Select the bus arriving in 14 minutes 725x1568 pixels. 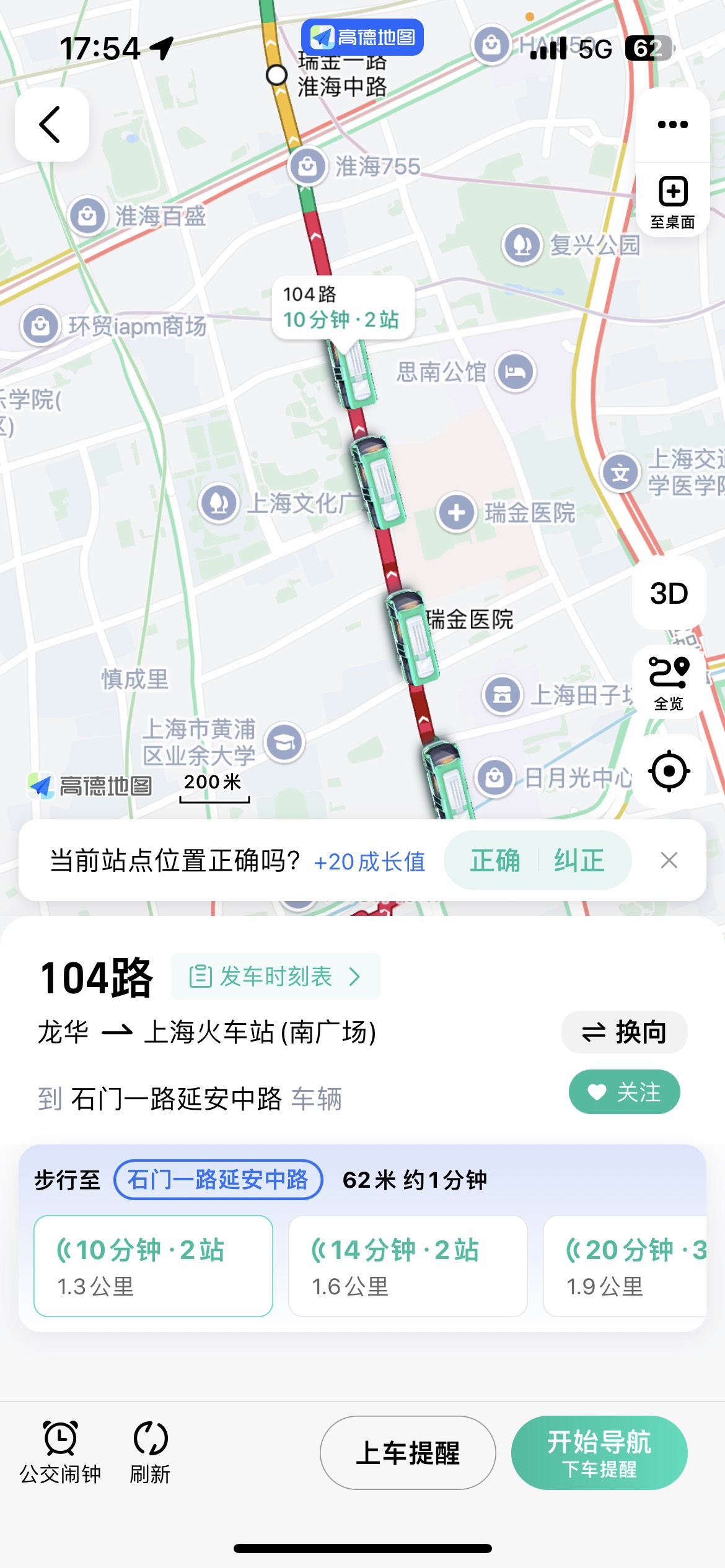click(407, 1266)
